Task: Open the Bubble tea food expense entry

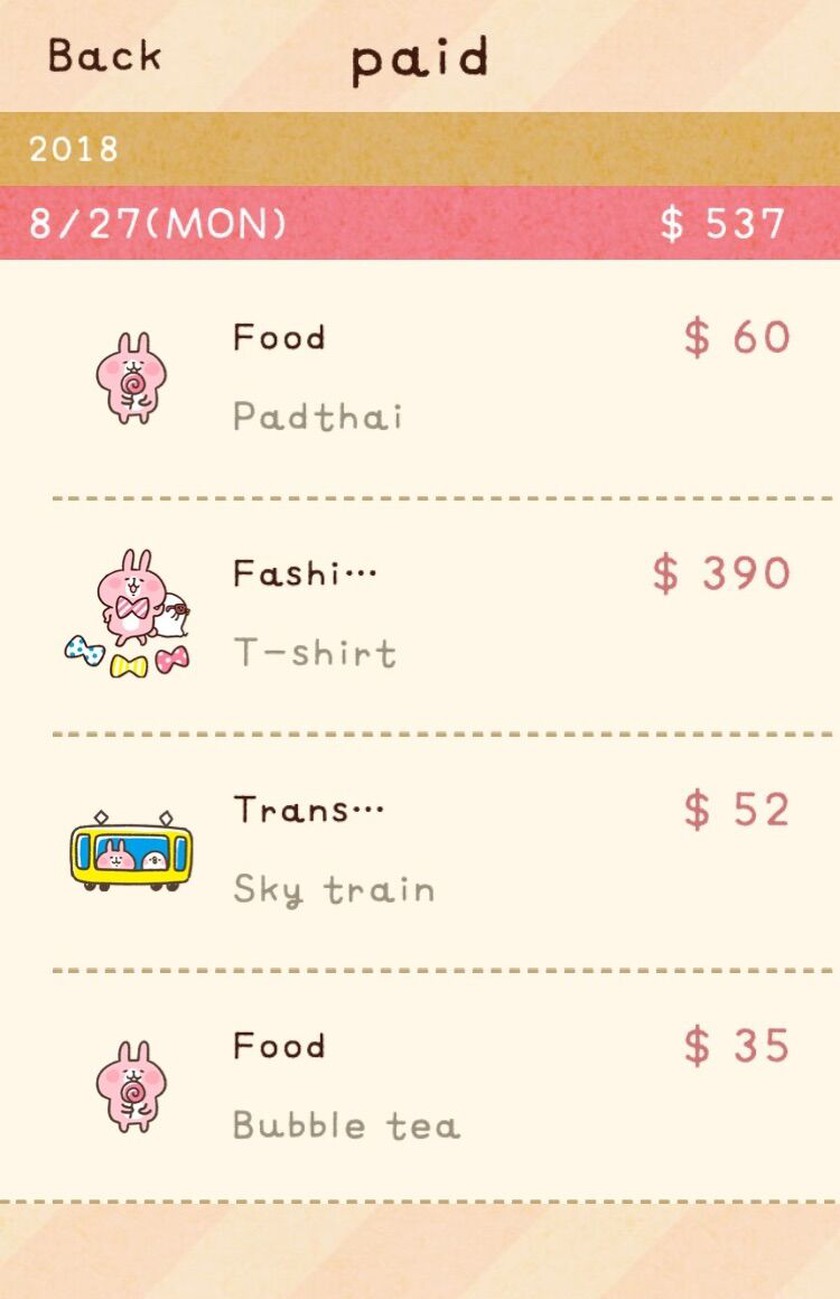Action: click(x=420, y=1086)
